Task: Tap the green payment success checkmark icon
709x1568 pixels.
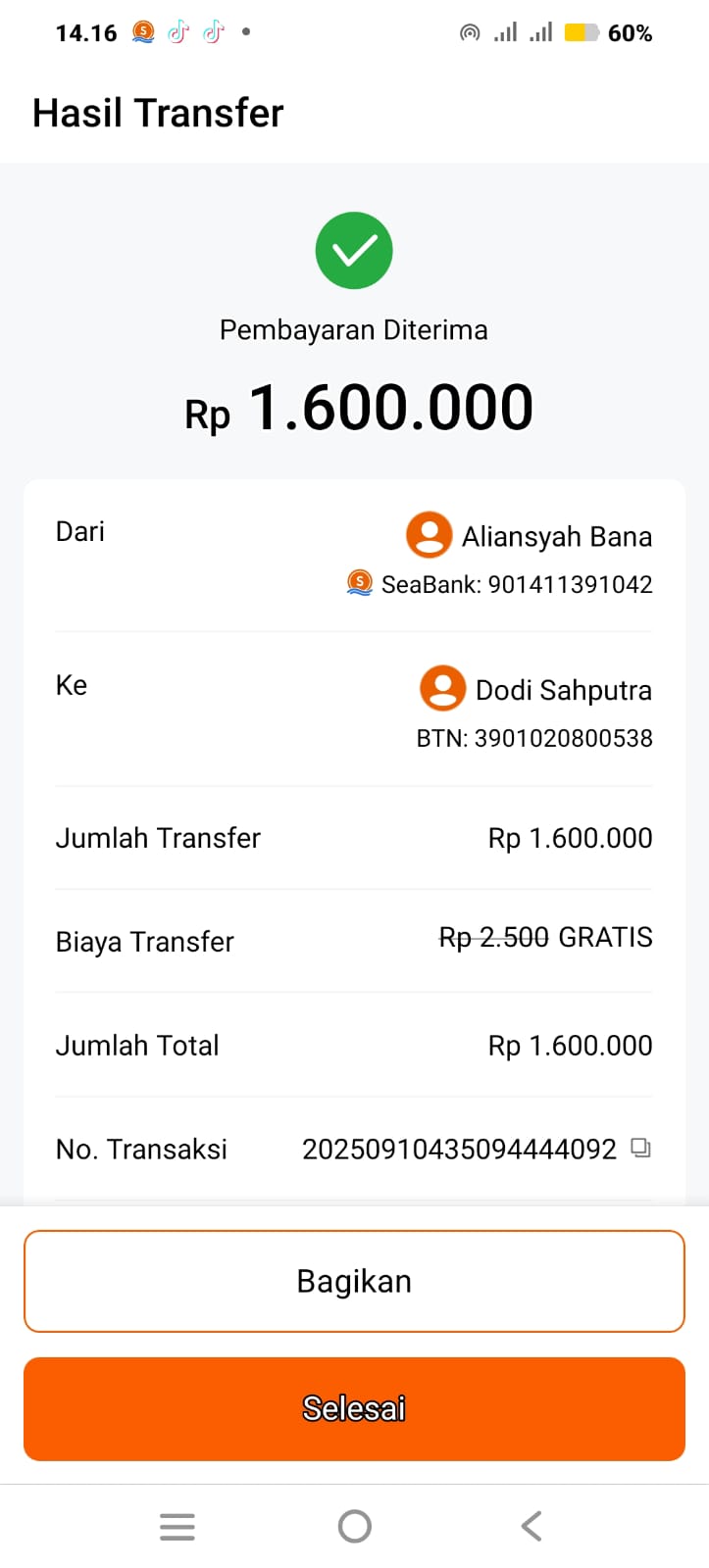Action: point(353,250)
